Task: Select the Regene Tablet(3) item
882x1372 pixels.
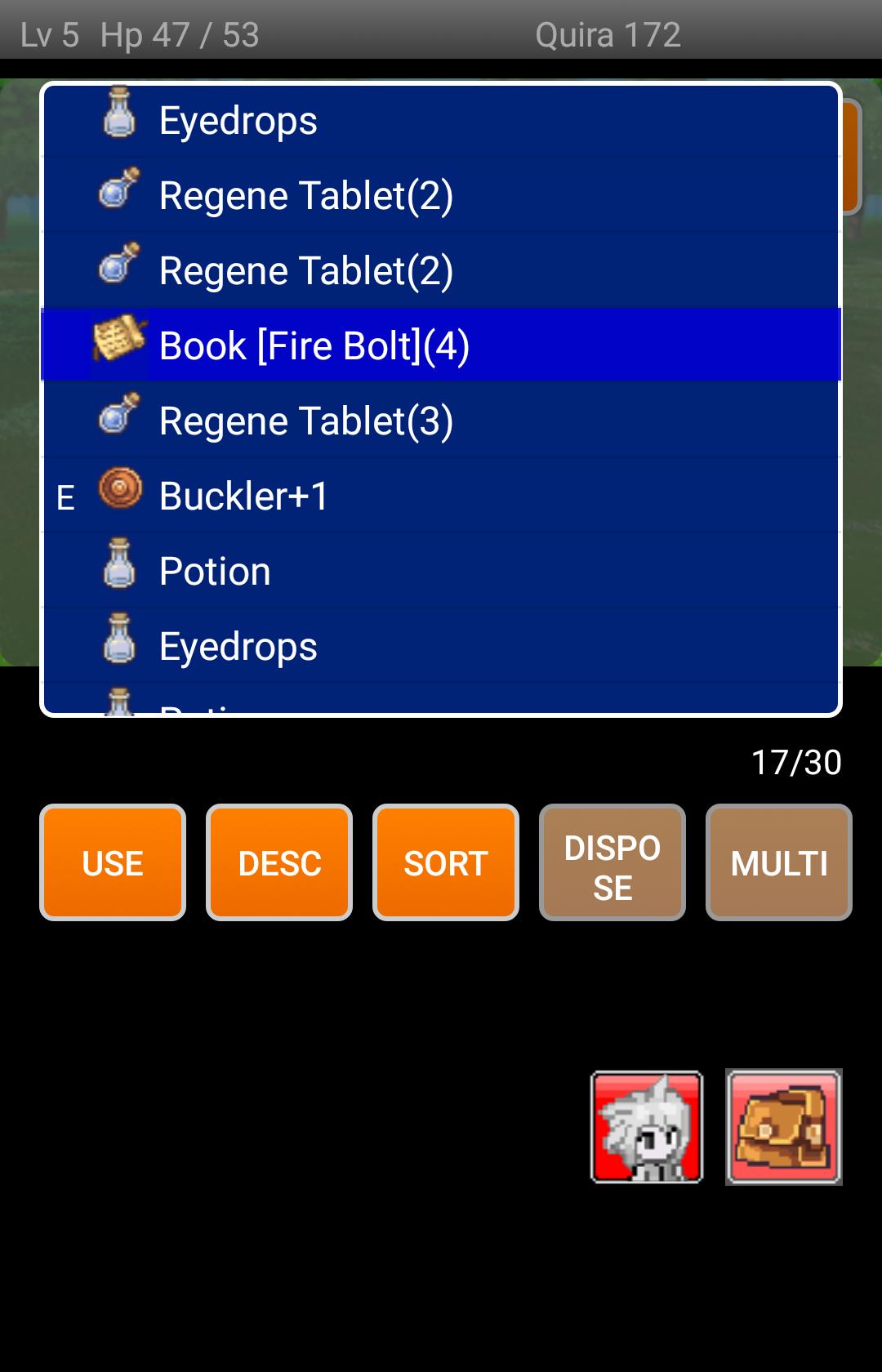Action: tap(441, 421)
